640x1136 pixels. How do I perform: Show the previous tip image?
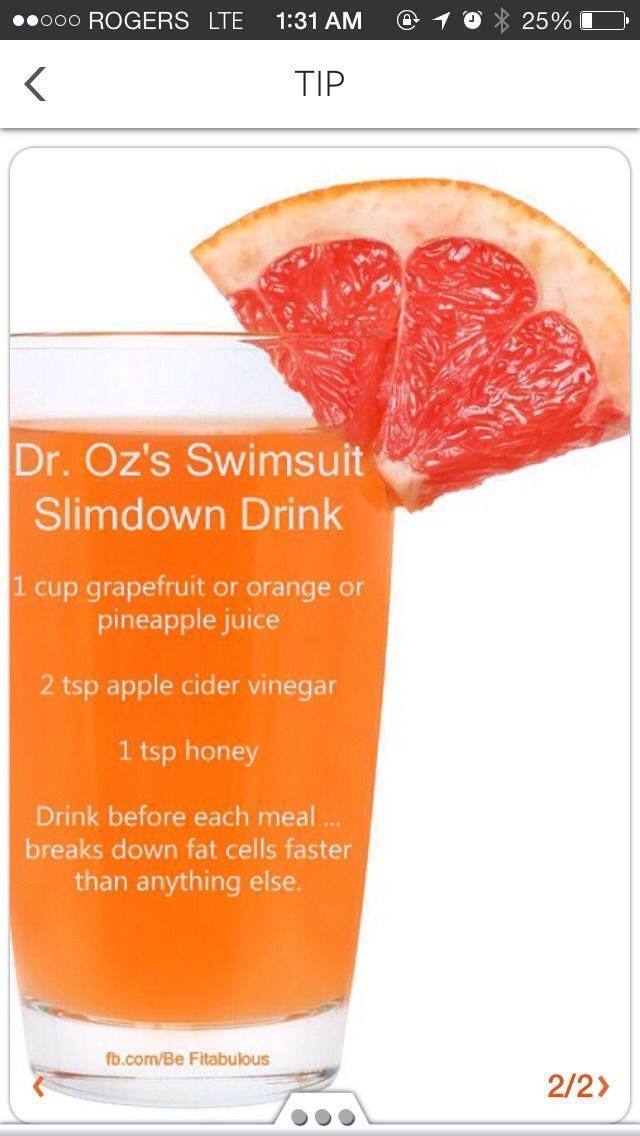point(38,1086)
